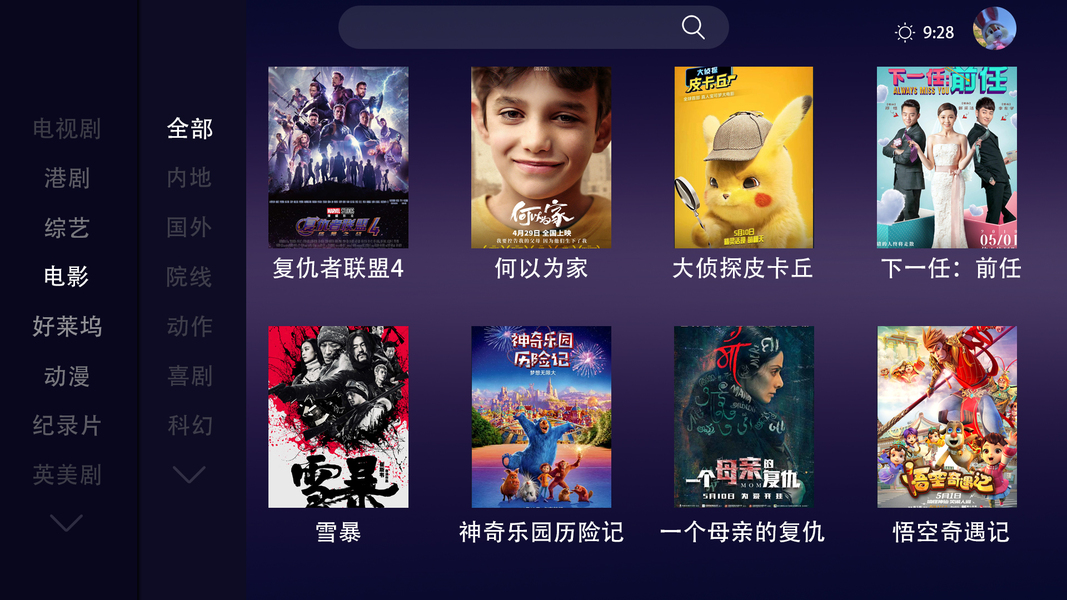Open the profile avatar
Image resolution: width=1067 pixels, height=600 pixels.
[x=993, y=29]
